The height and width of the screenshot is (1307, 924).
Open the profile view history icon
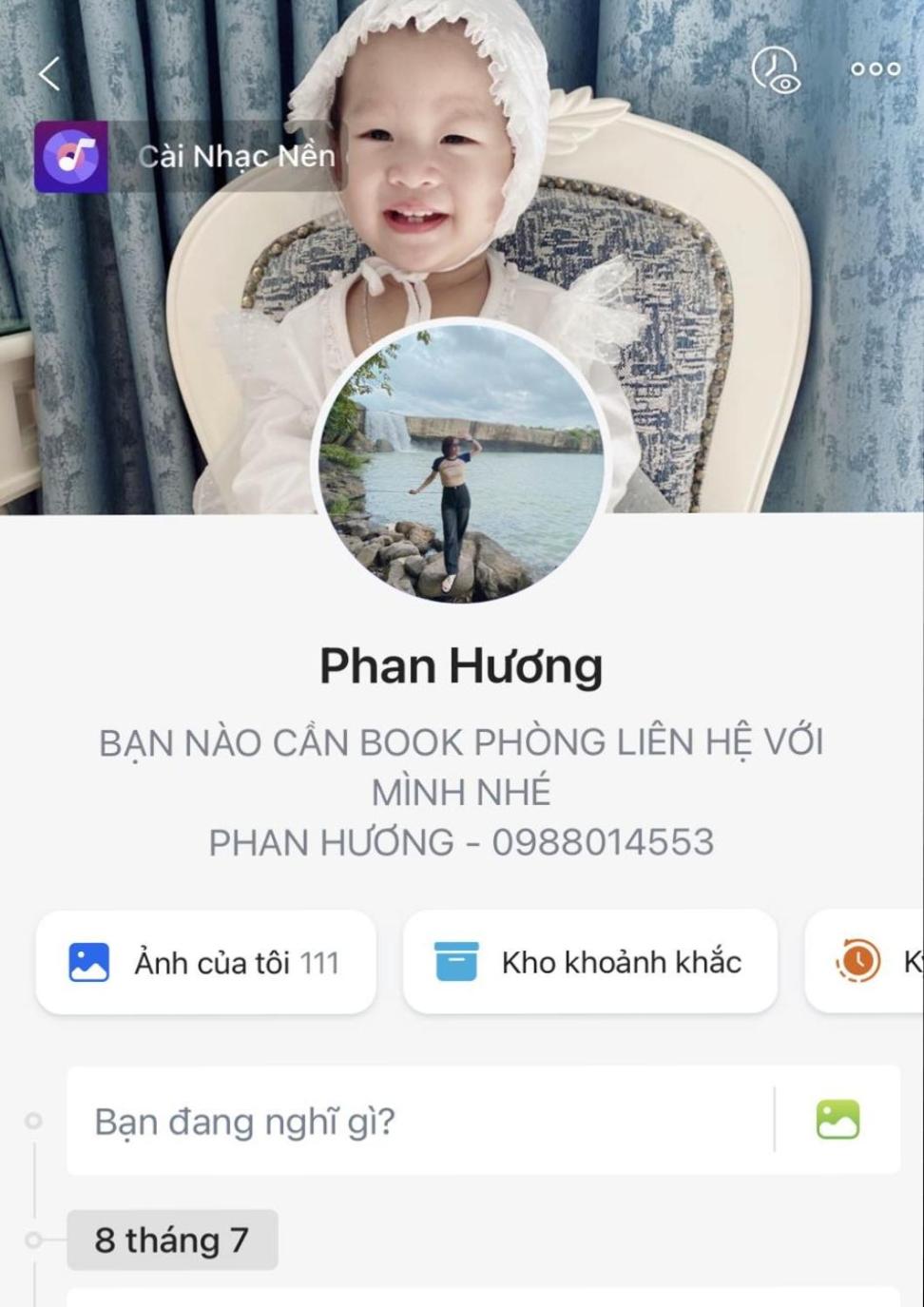(775, 69)
